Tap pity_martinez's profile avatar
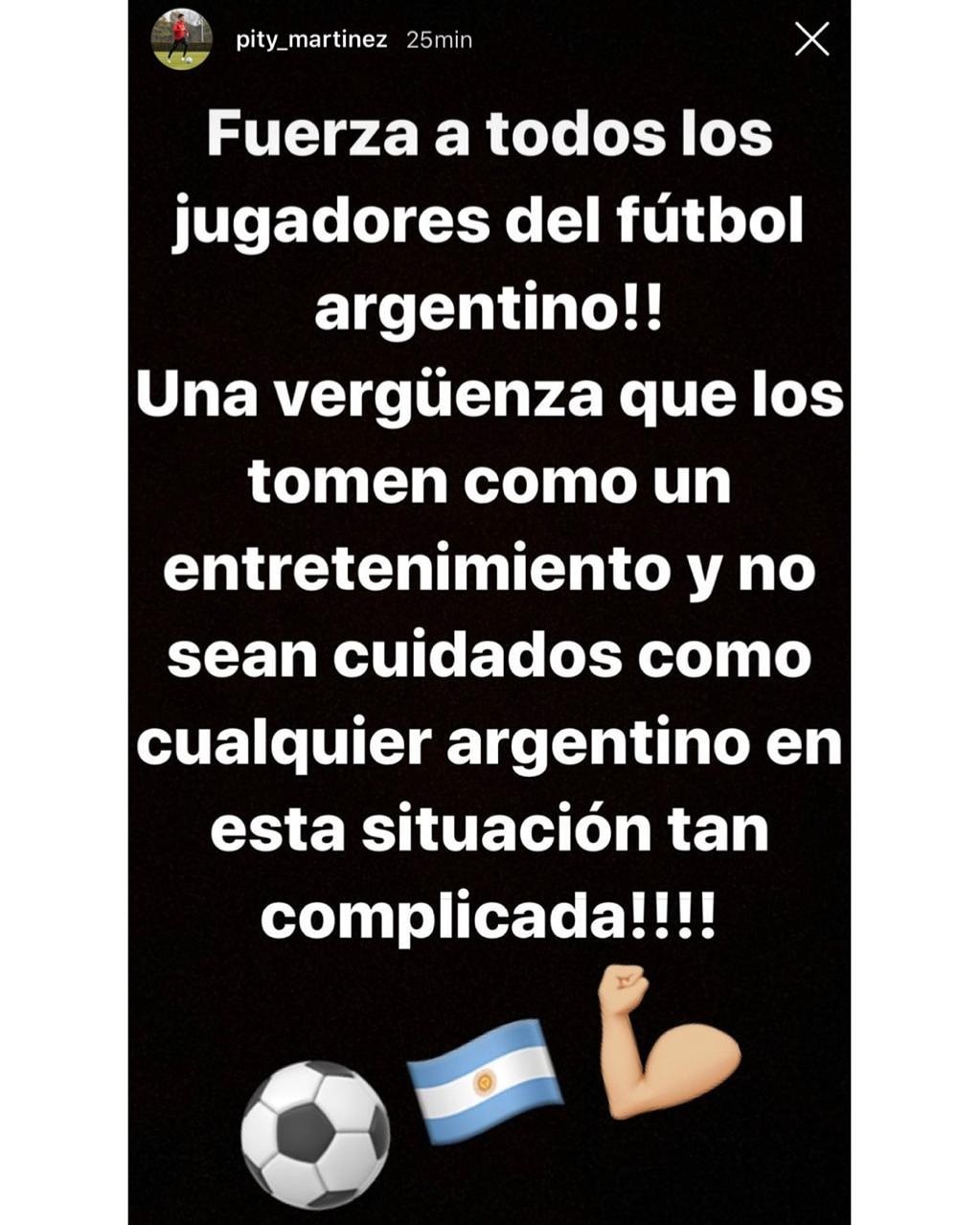The height and width of the screenshot is (1225, 980). (x=182, y=40)
